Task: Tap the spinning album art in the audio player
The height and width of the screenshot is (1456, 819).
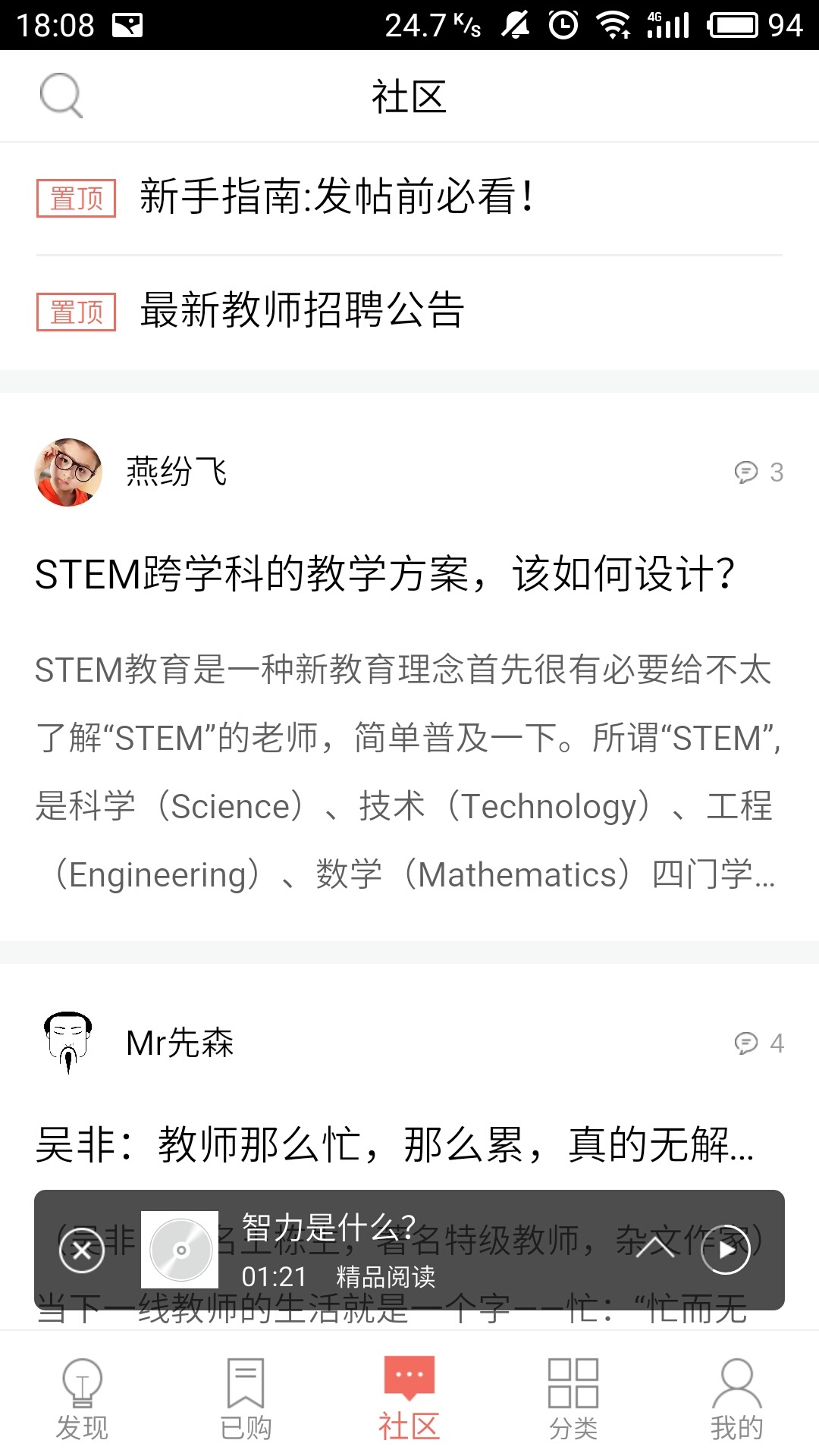Action: [x=180, y=1247]
